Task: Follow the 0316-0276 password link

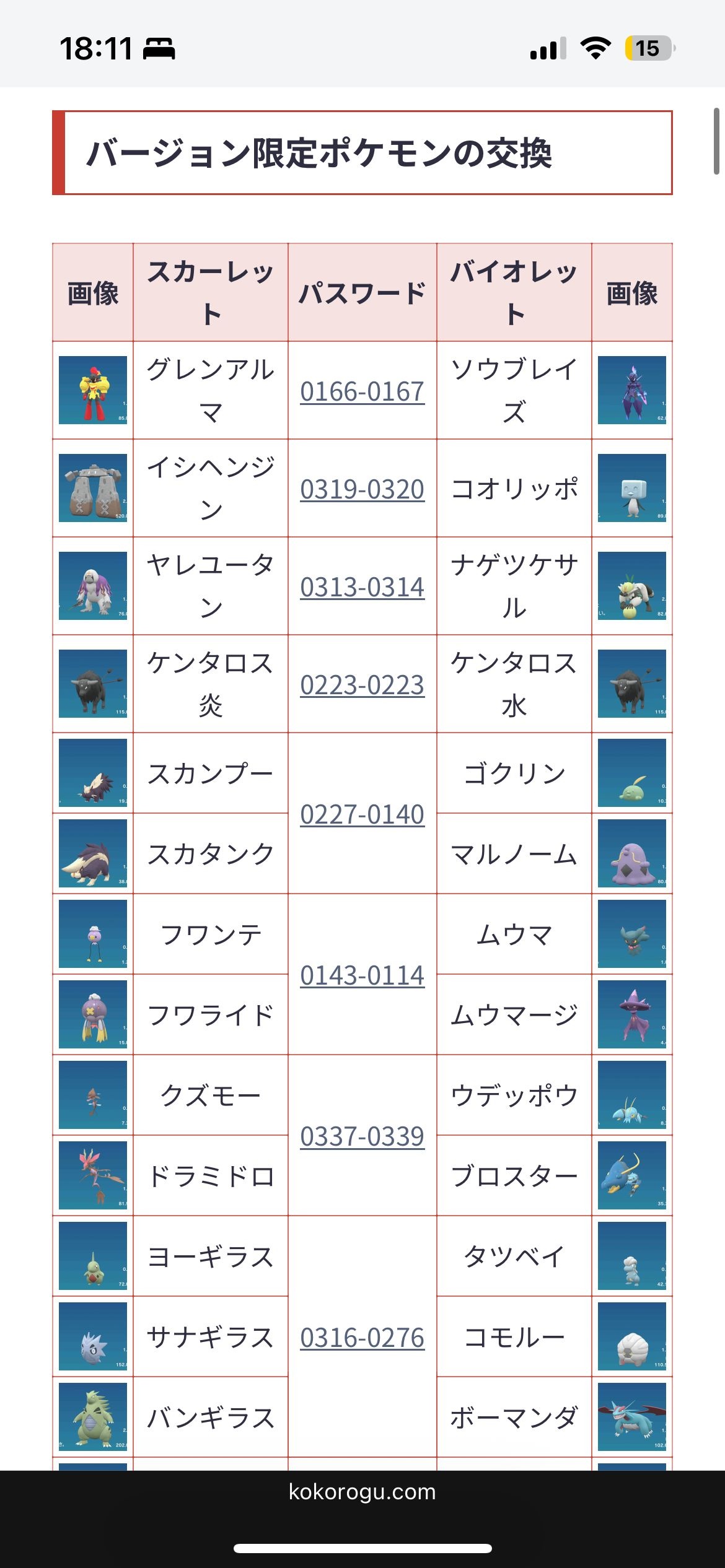Action: coord(362,1338)
